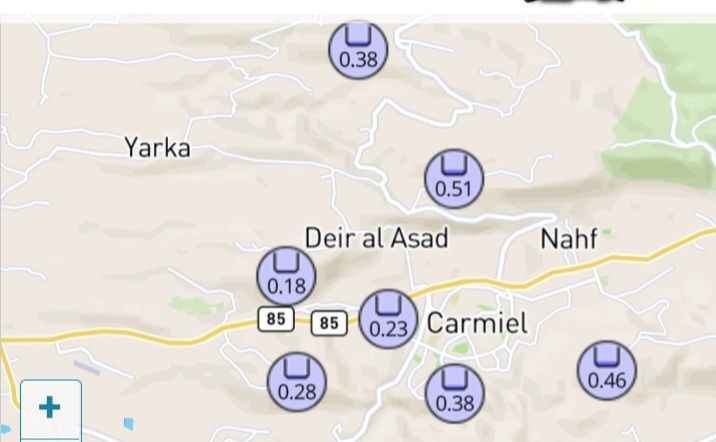This screenshot has width=716, height=442.
Task: Open the 0.46 map marker
Action: tap(607, 370)
